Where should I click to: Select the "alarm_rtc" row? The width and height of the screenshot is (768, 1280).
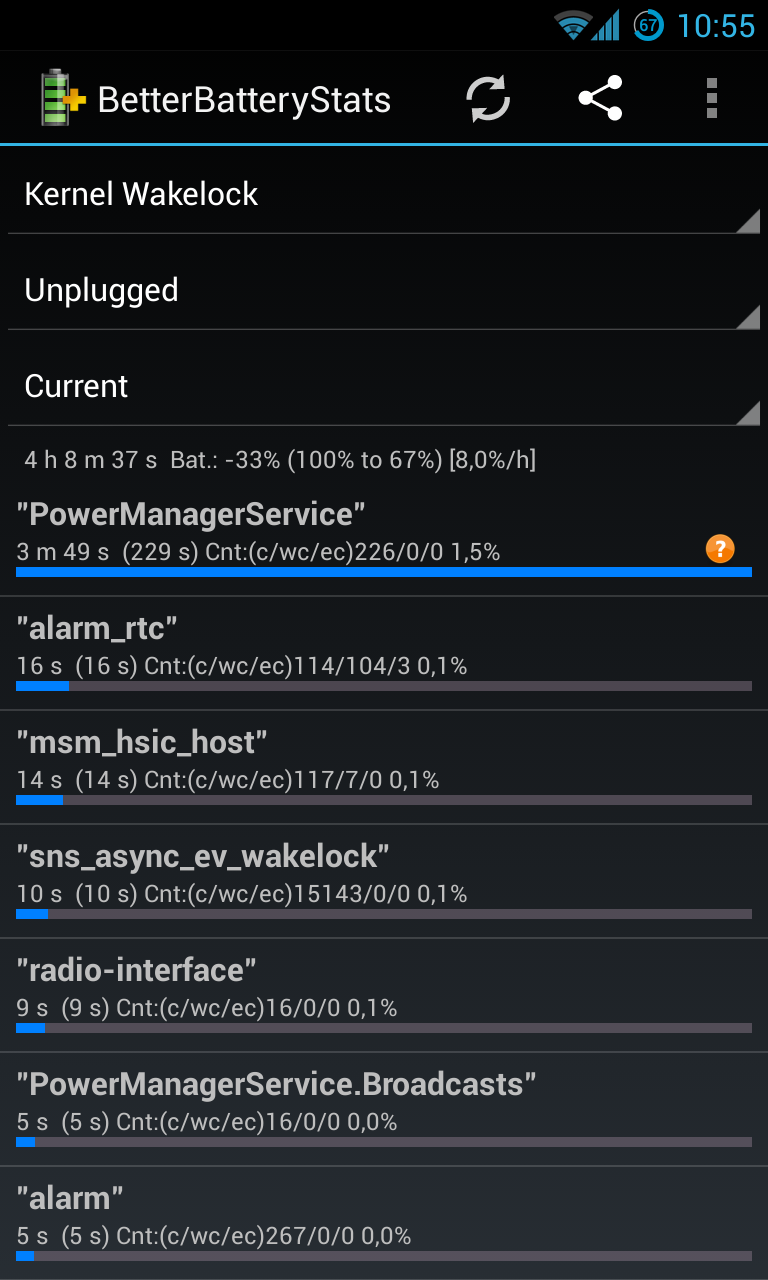[x=384, y=654]
